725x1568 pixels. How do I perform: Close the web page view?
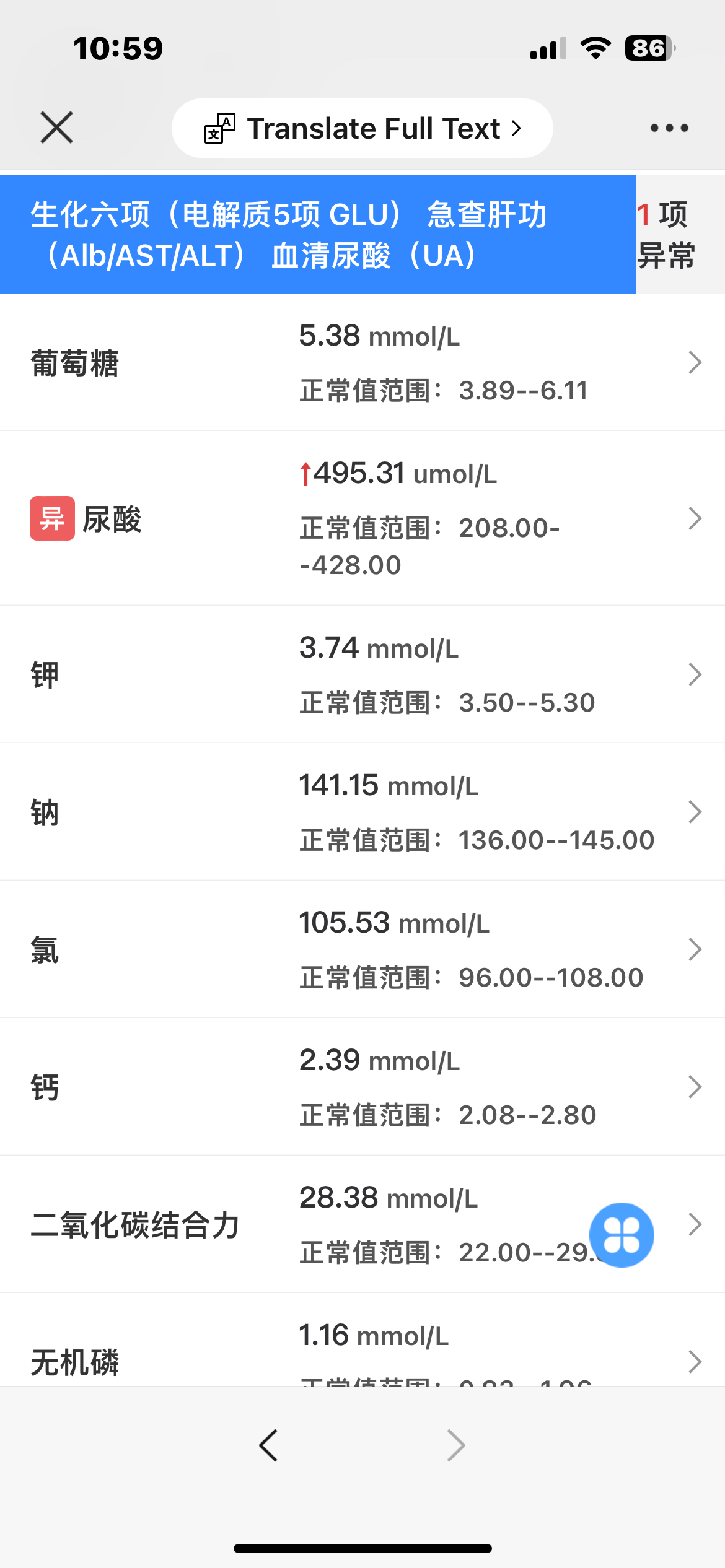click(56, 128)
